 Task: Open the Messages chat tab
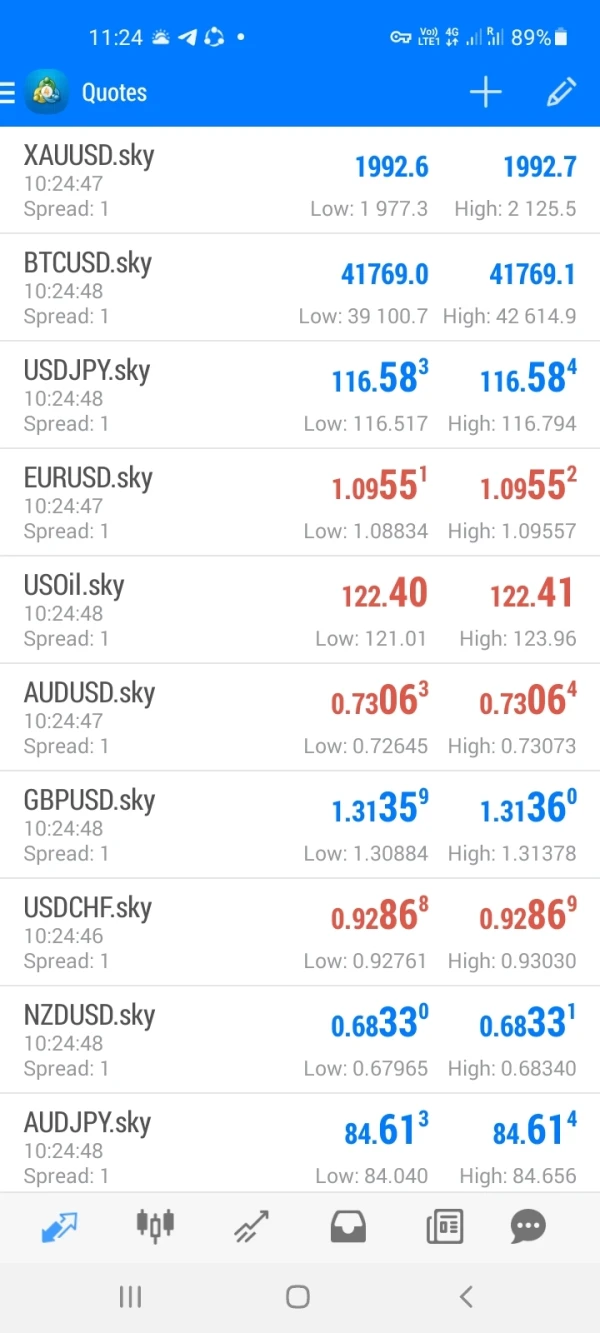coord(528,1226)
